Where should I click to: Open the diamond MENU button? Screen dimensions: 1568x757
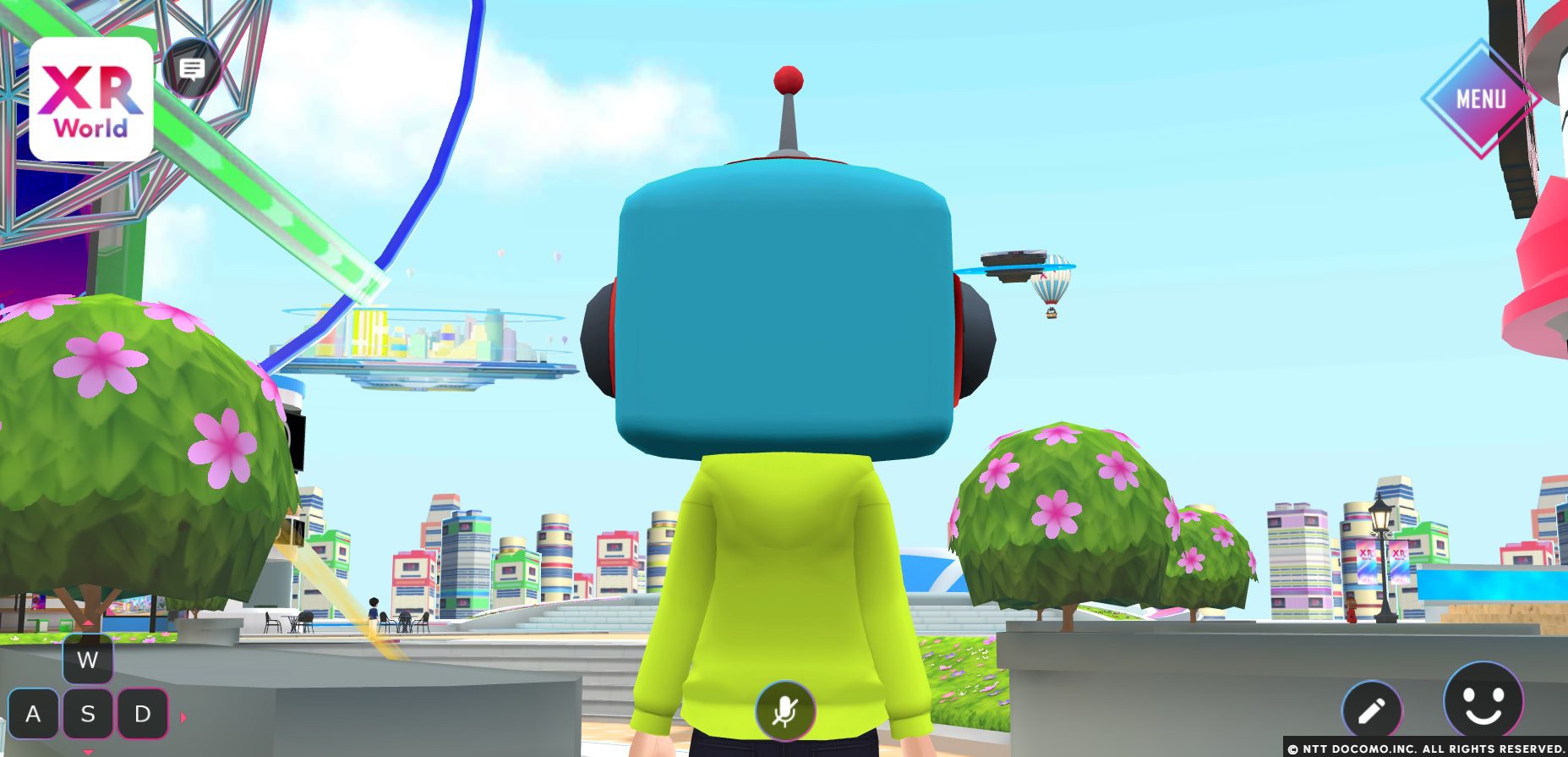click(x=1480, y=99)
